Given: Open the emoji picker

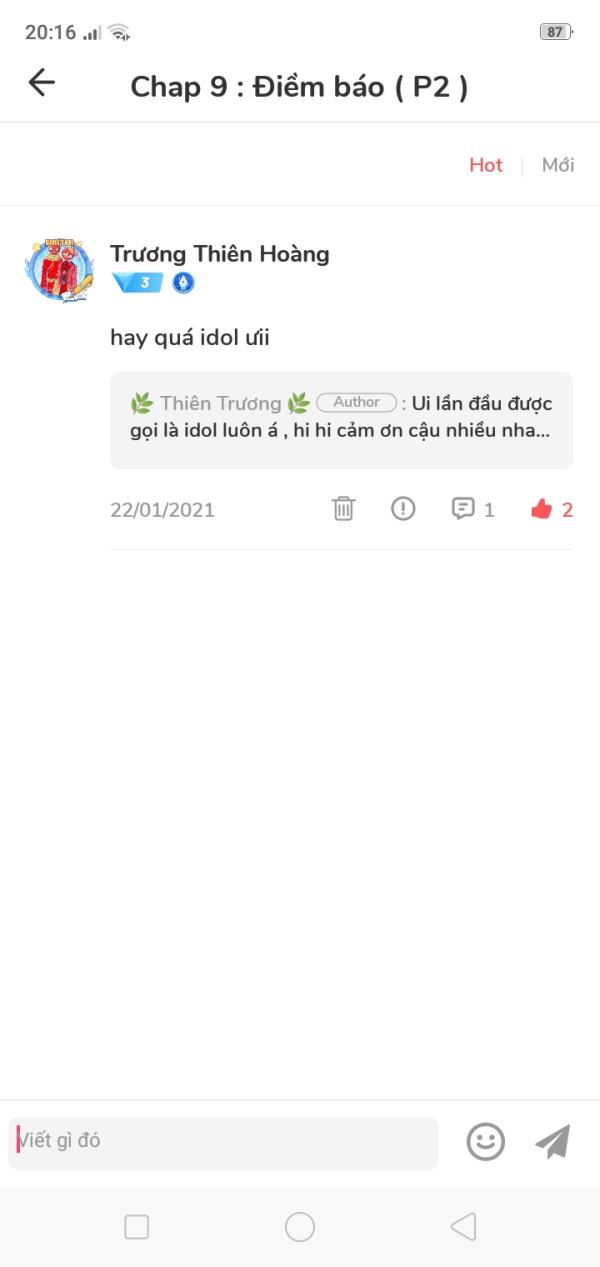Looking at the screenshot, I should [x=486, y=1141].
